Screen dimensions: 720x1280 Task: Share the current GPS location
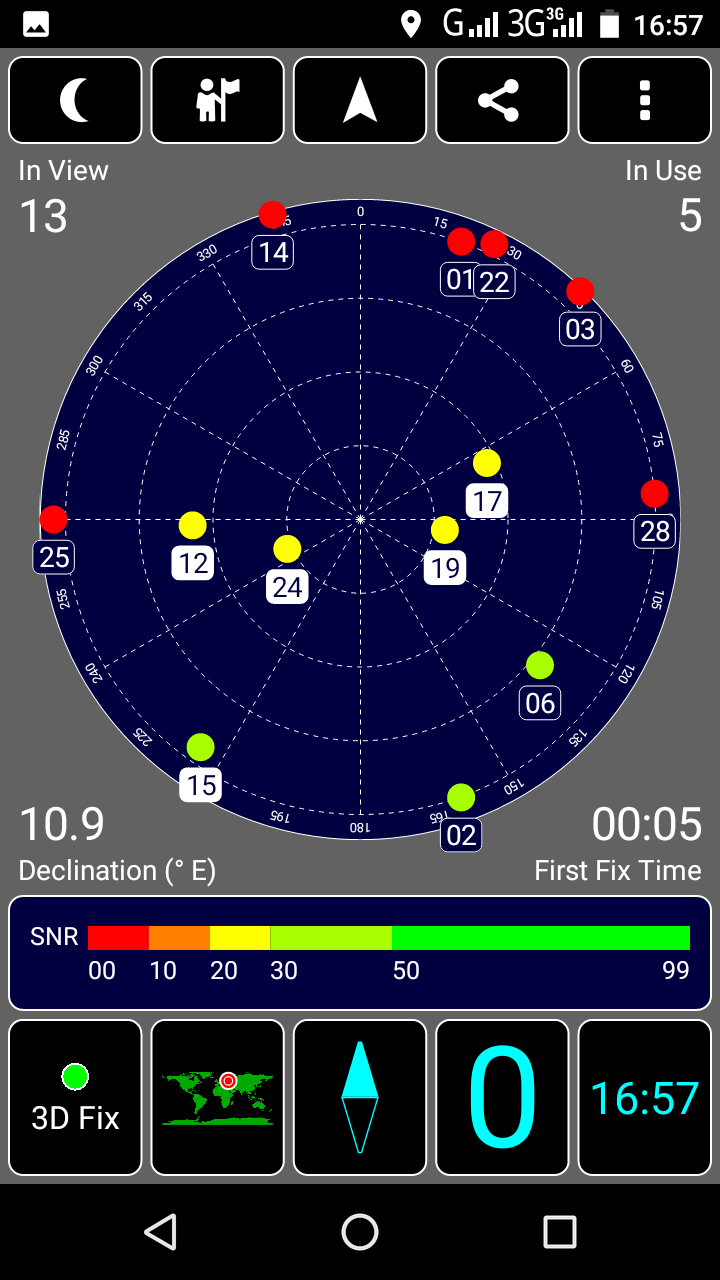[502, 100]
